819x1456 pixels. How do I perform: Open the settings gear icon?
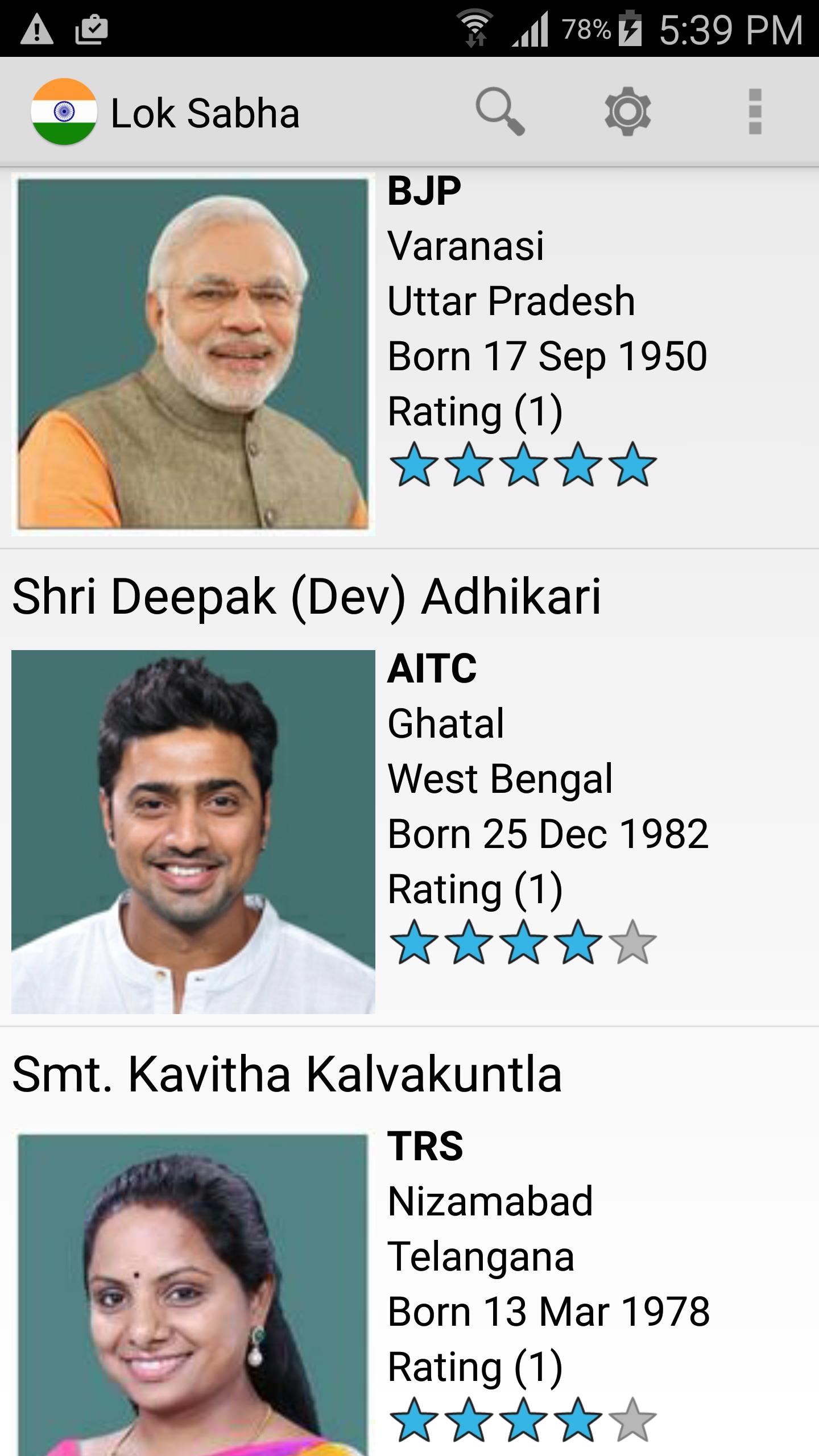(627, 111)
